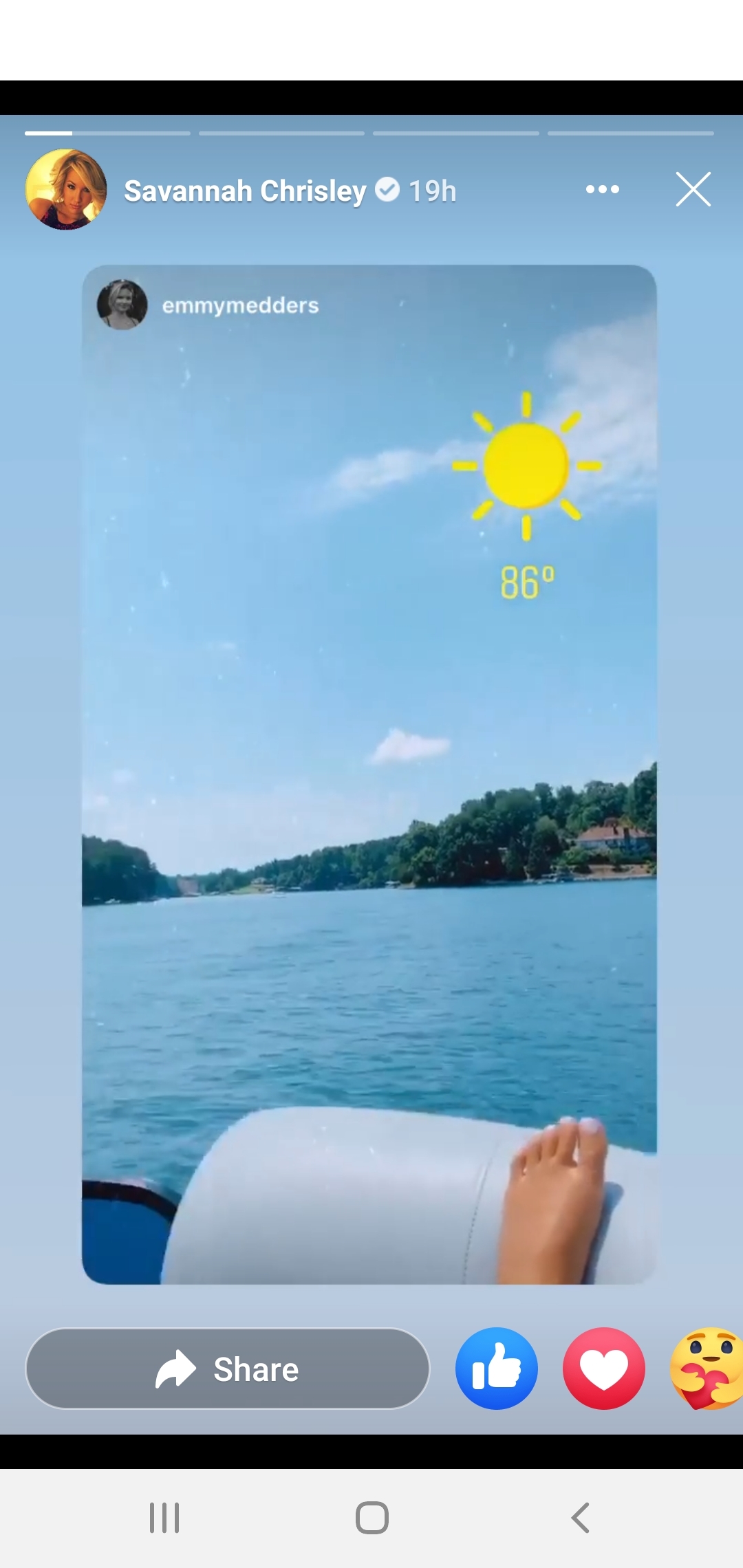Image resolution: width=743 pixels, height=1568 pixels.
Task: Open Savannah Chrisley's profile picture
Action: (x=66, y=190)
